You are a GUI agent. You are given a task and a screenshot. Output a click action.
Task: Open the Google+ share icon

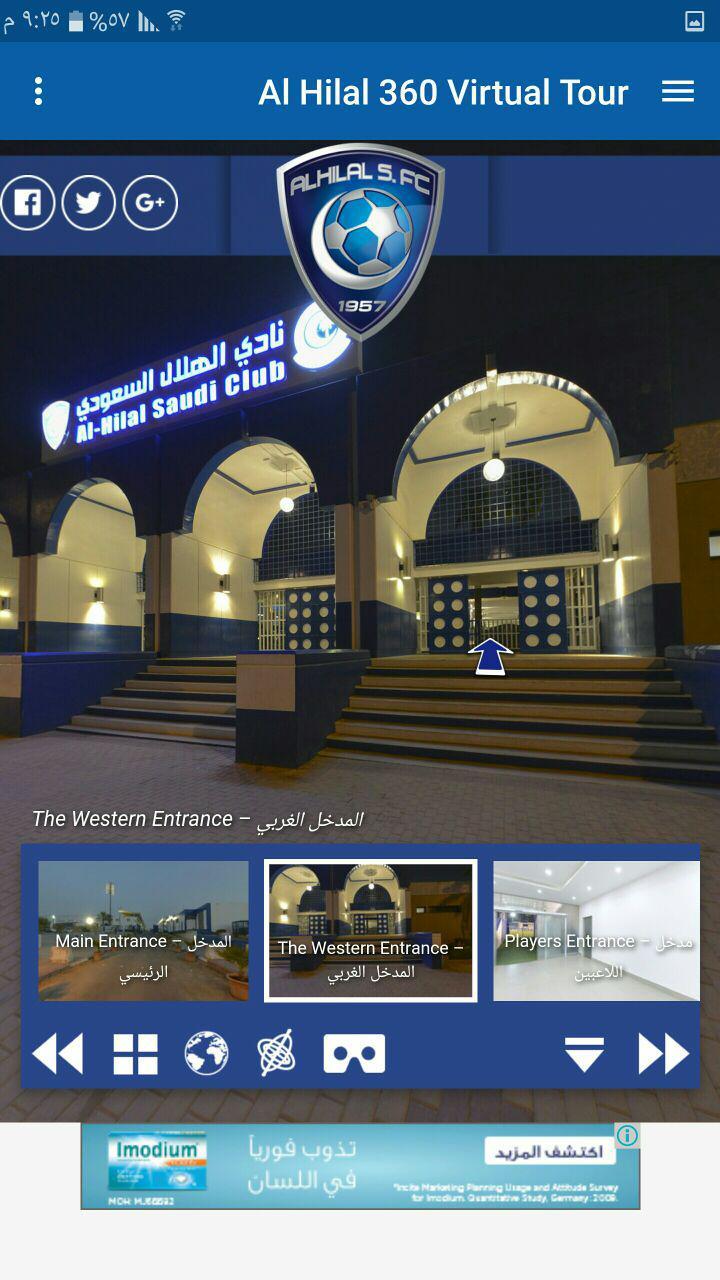click(150, 203)
